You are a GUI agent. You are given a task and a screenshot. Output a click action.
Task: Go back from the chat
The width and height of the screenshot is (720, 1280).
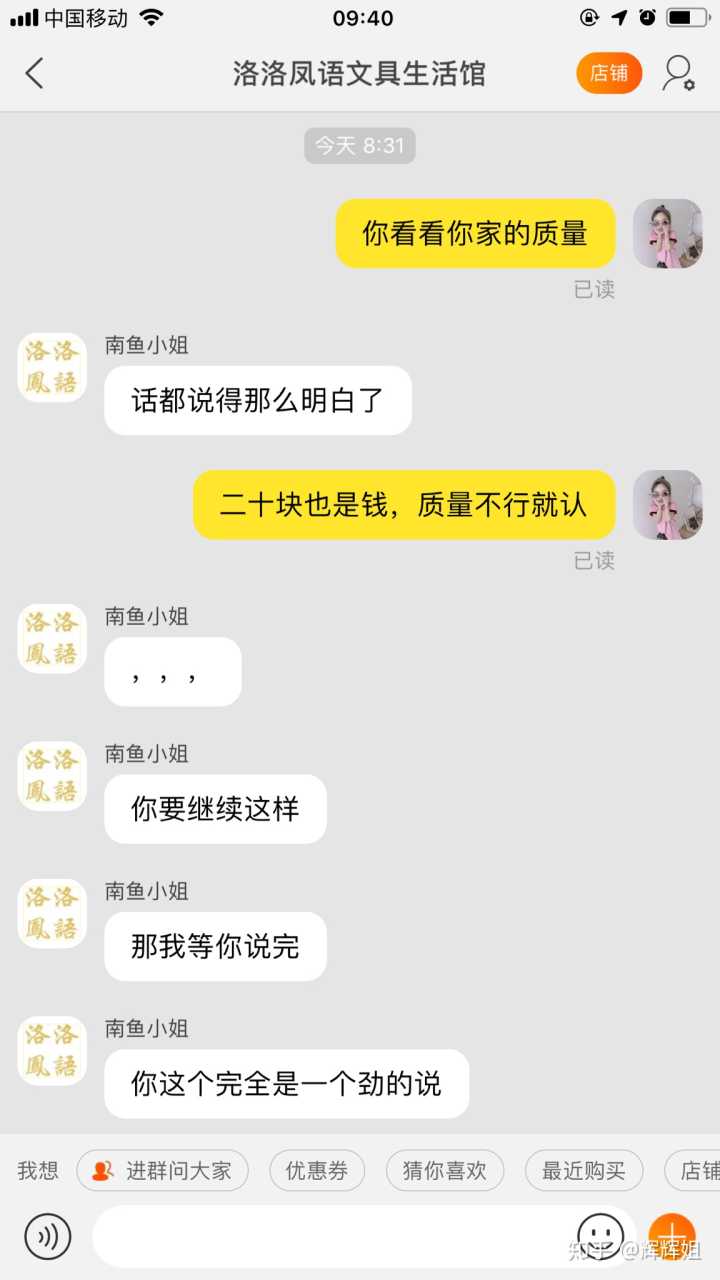click(35, 73)
